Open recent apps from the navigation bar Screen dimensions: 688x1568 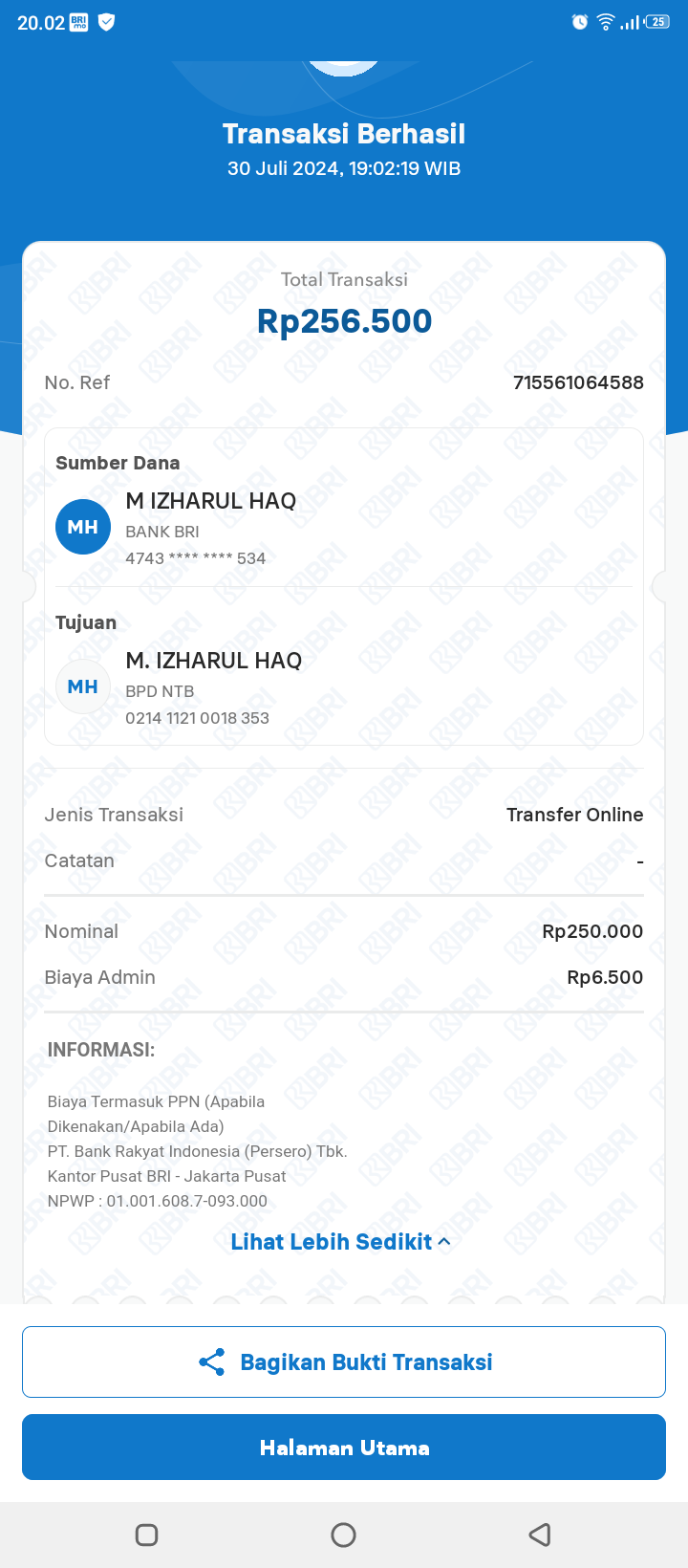[146, 1535]
